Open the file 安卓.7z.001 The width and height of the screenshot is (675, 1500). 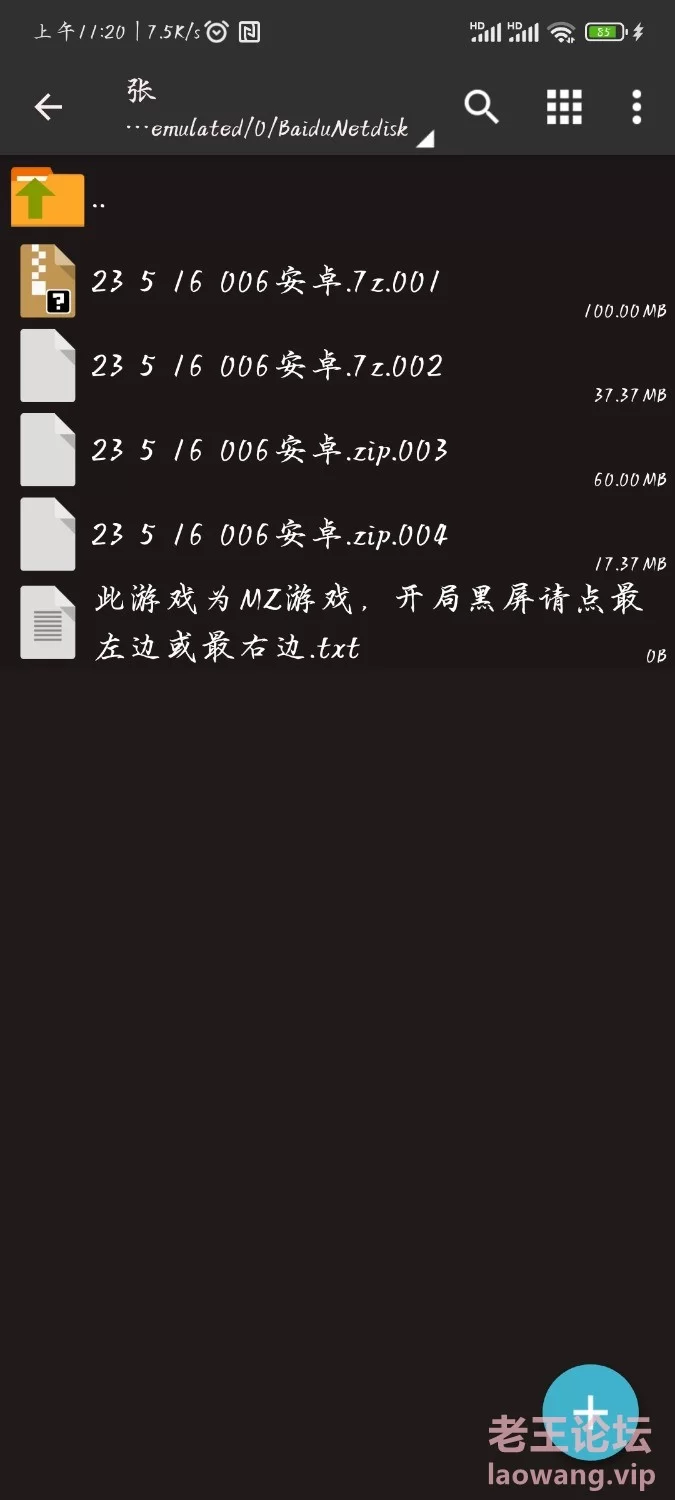coord(337,282)
